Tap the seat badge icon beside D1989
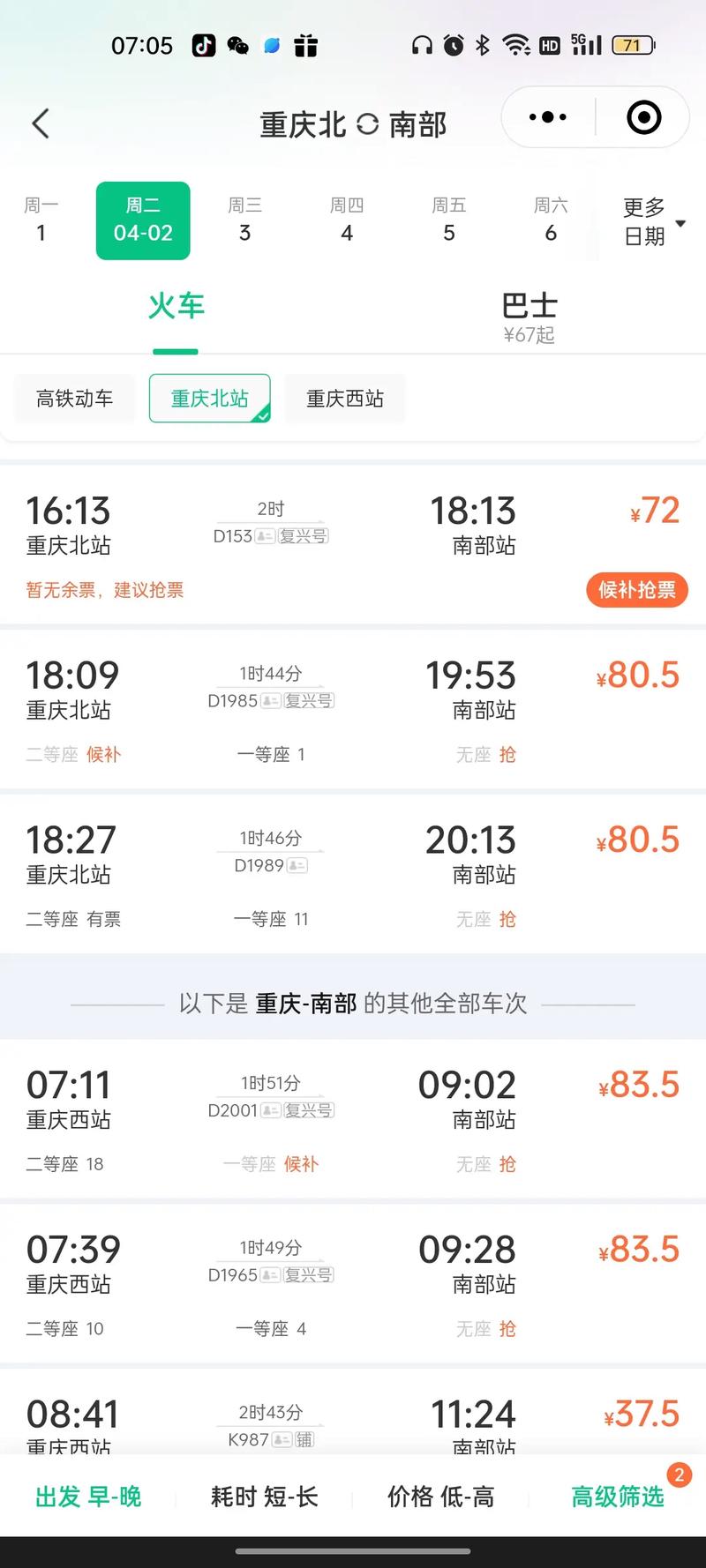This screenshot has height=1568, width=706. pyautogui.click(x=296, y=866)
